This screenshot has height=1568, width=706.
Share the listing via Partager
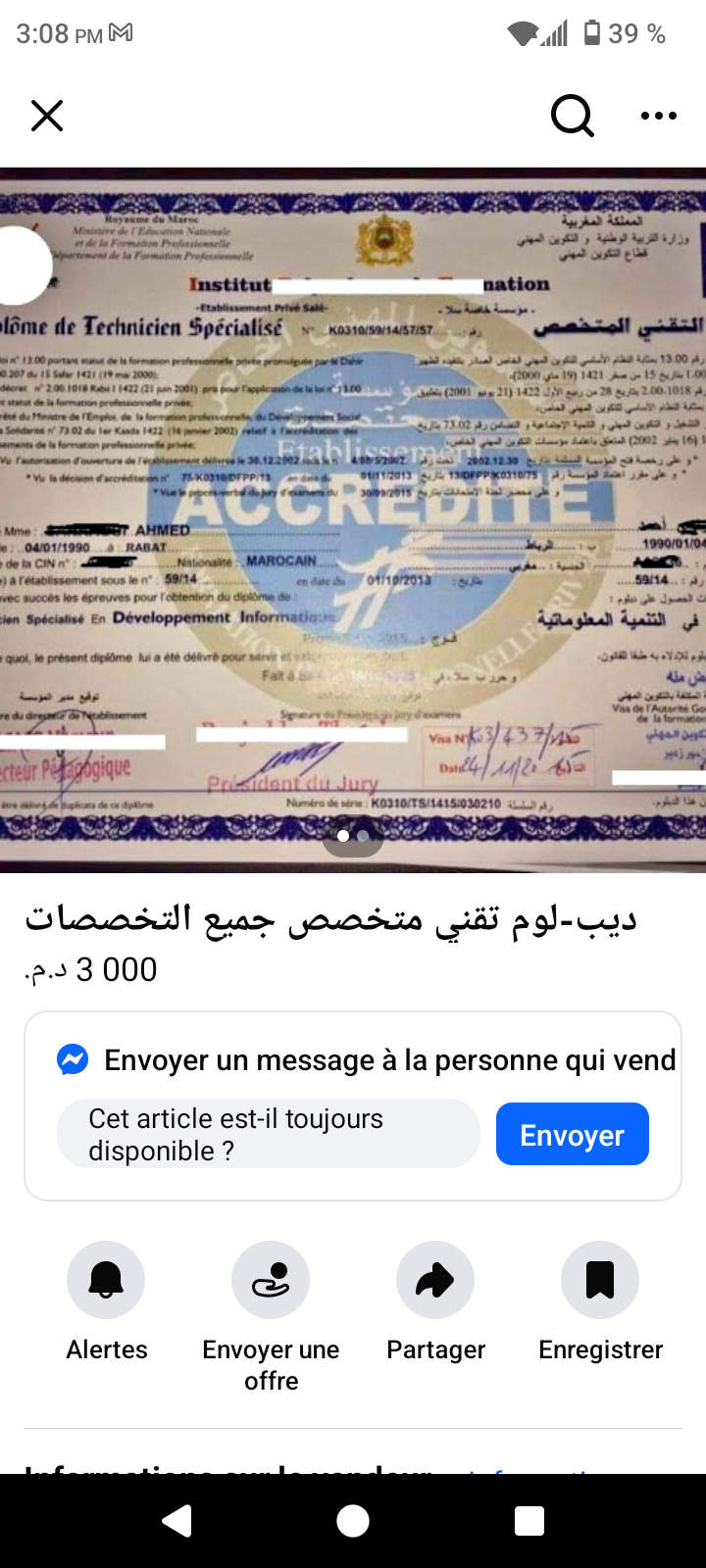tap(435, 1280)
